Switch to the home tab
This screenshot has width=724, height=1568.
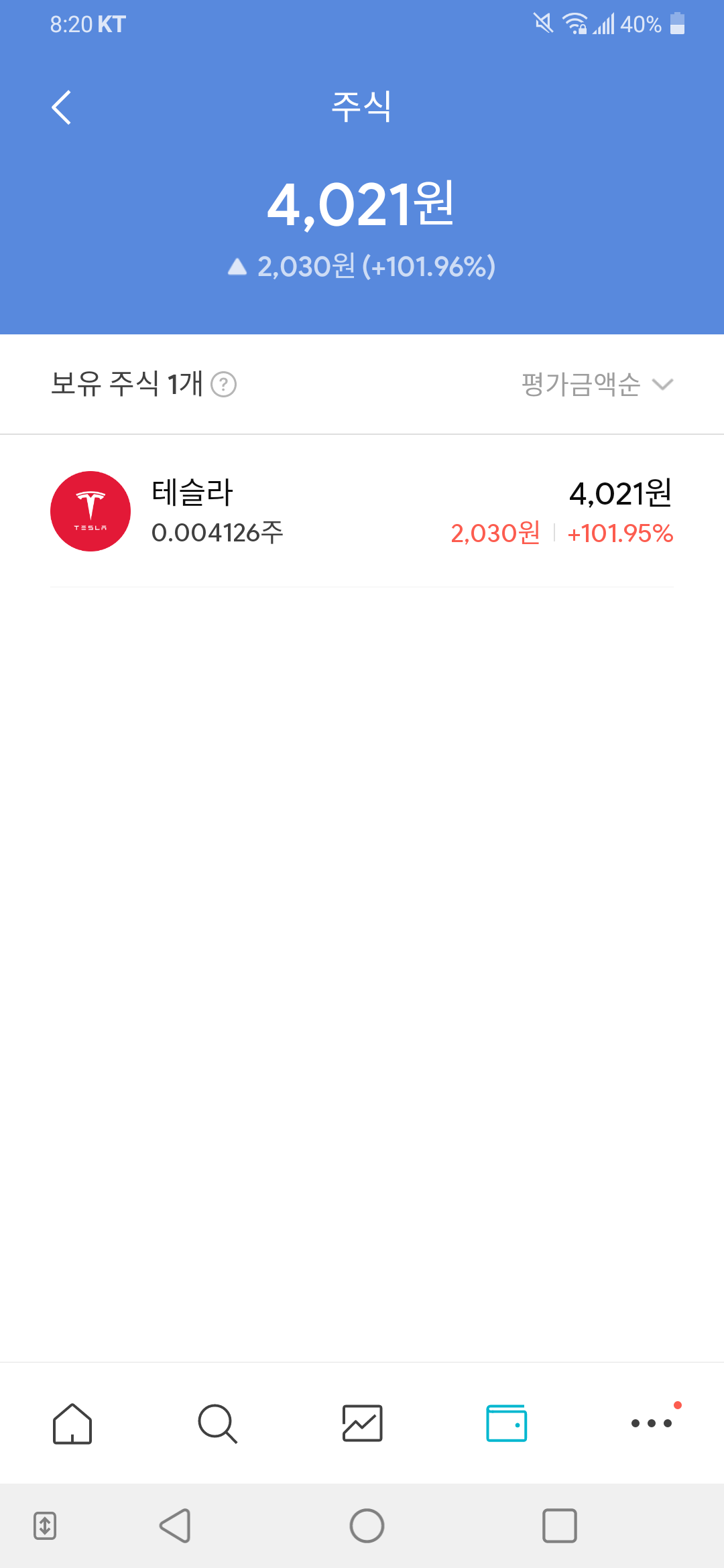tap(72, 1423)
